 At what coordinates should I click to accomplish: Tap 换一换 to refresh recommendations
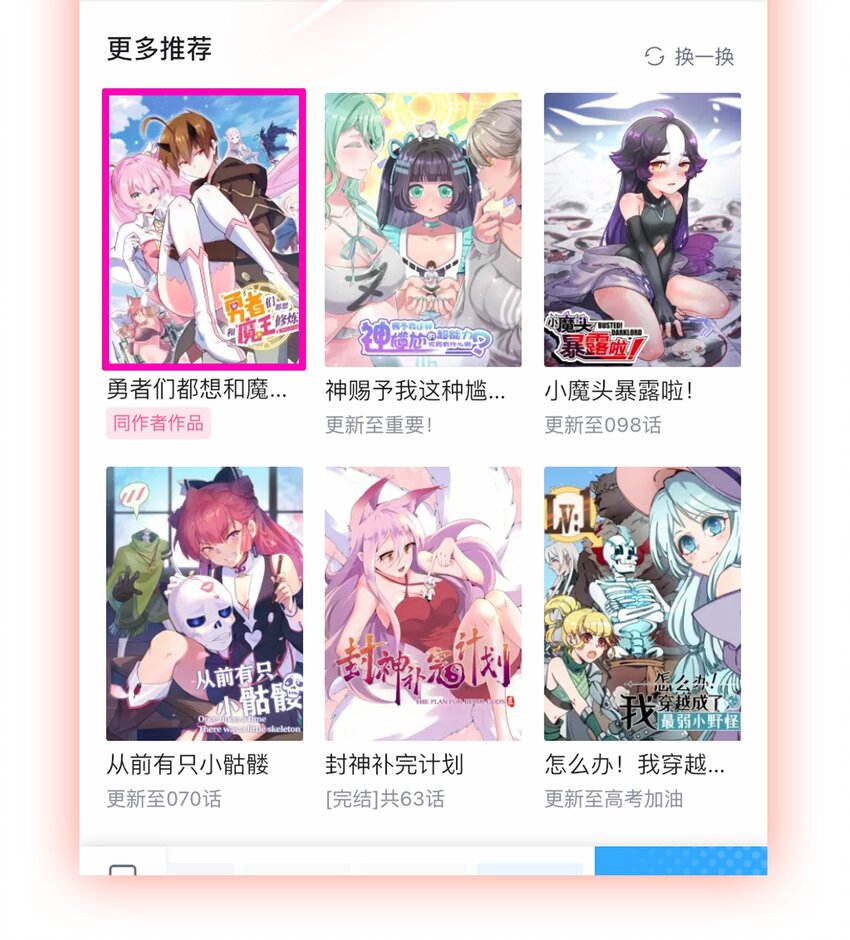(690, 56)
